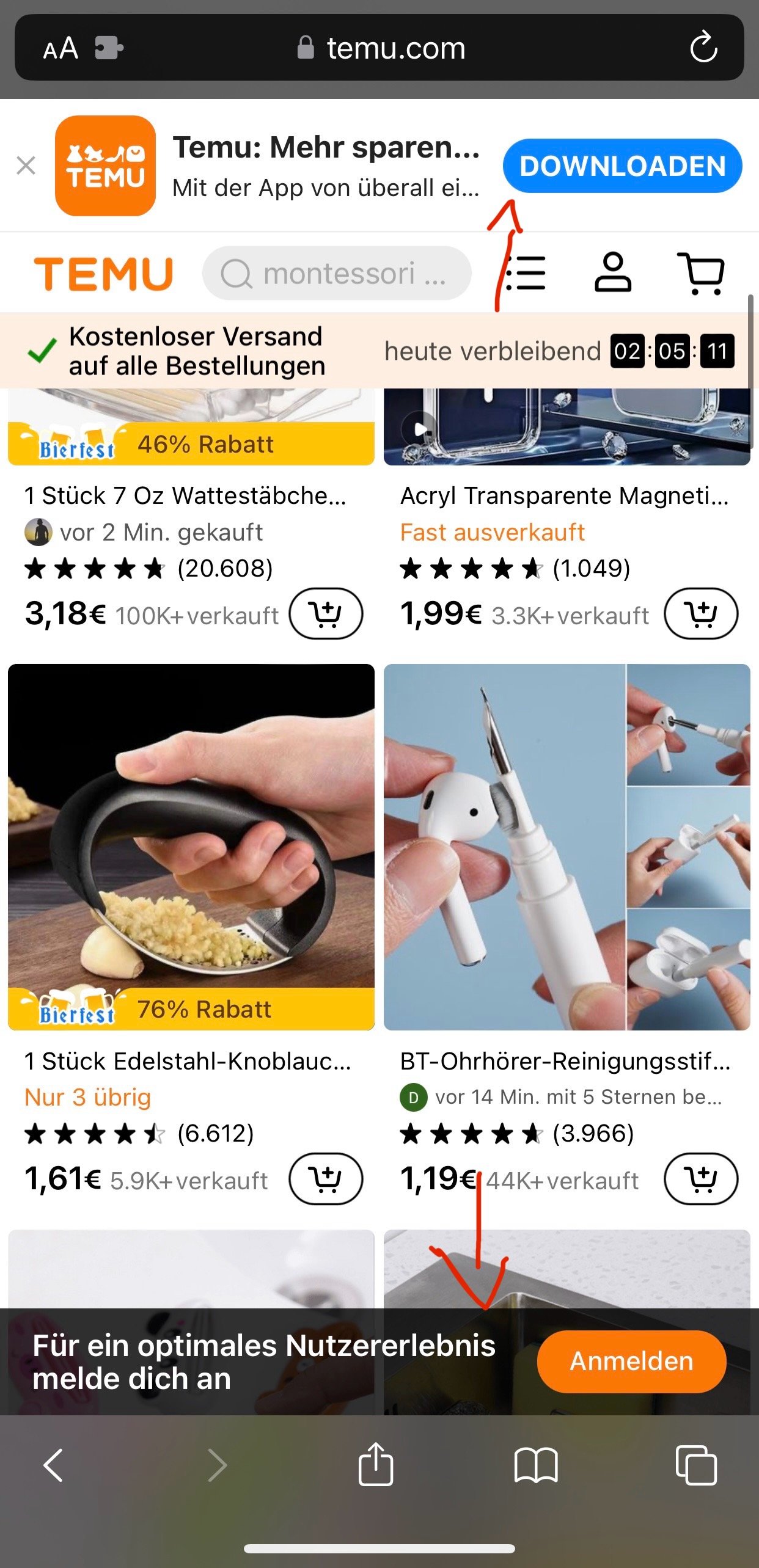
Task: Tap the orange Anmelden button
Action: click(x=631, y=1362)
